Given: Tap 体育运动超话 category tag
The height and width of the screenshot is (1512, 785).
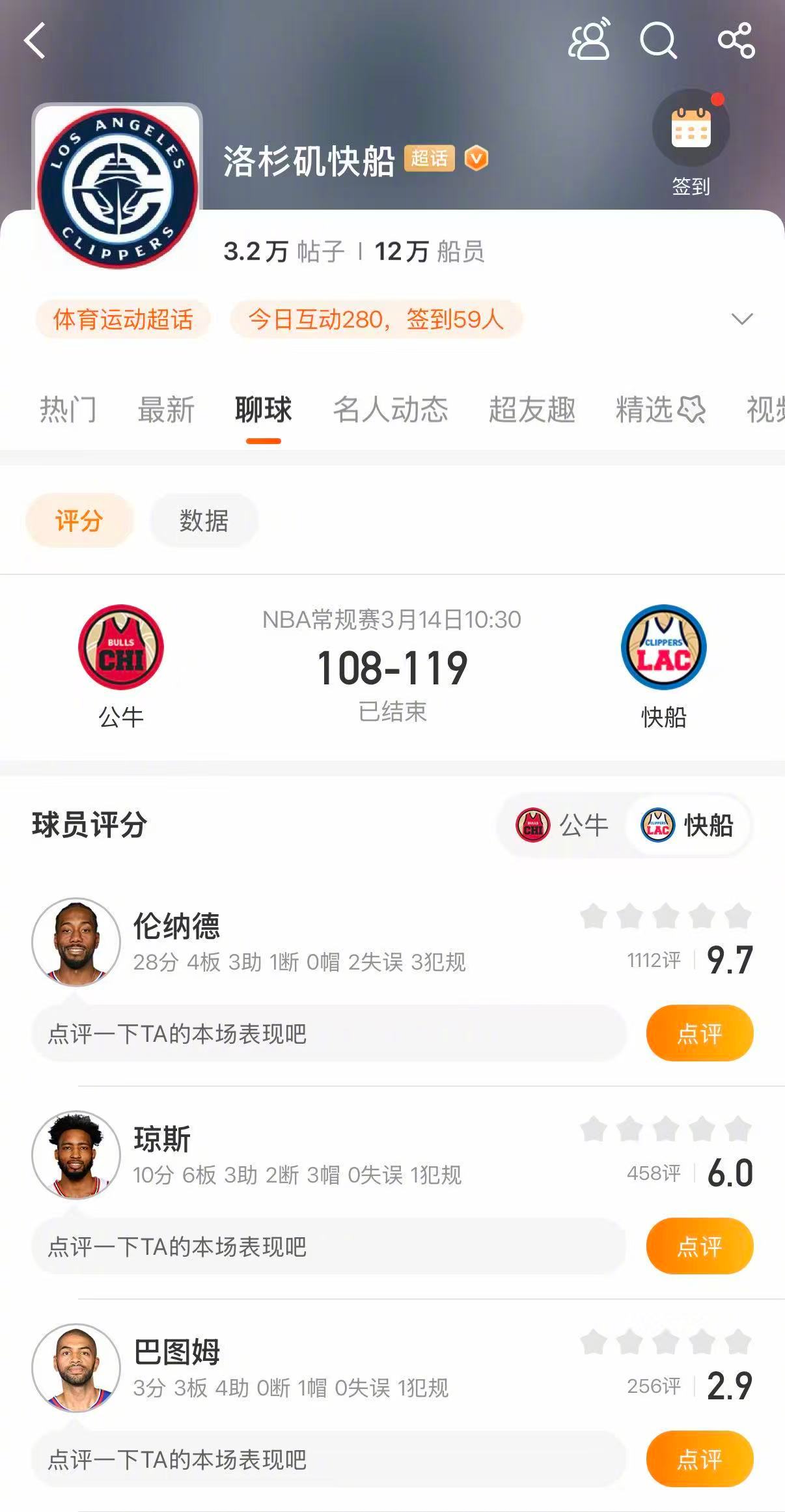Looking at the screenshot, I should pos(122,320).
